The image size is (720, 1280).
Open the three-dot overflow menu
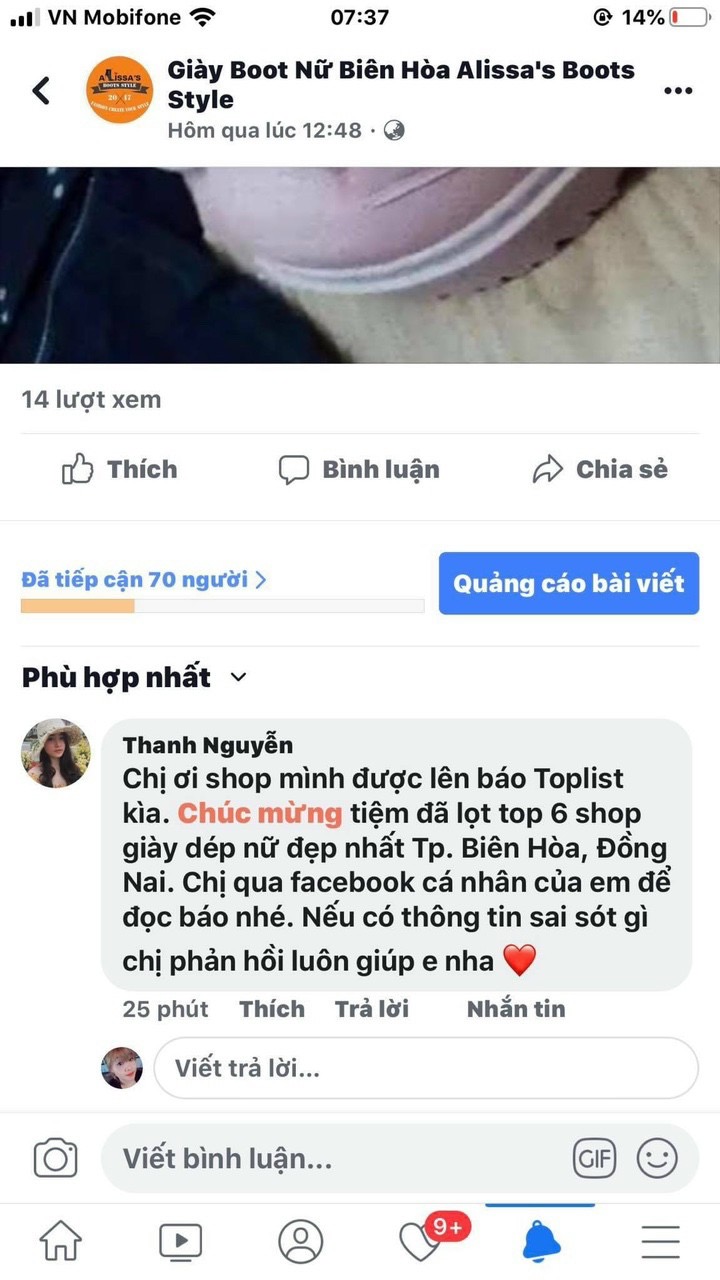click(x=678, y=91)
